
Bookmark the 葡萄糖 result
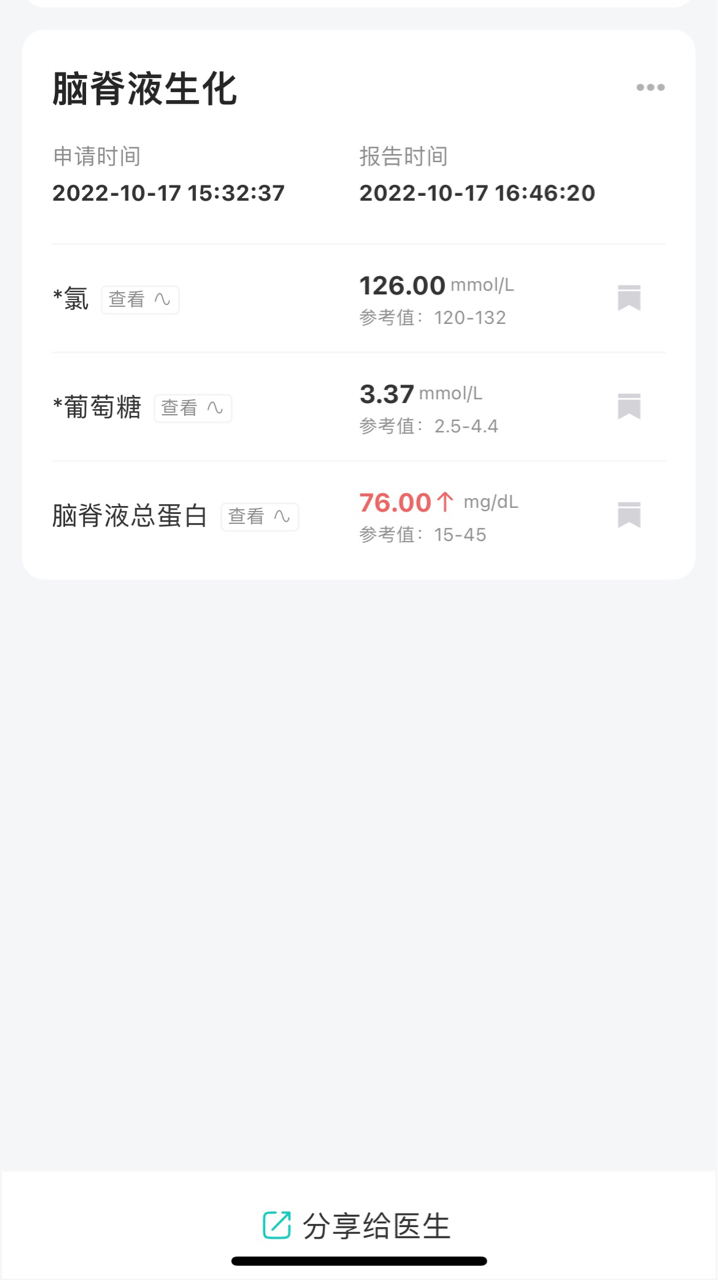629,407
